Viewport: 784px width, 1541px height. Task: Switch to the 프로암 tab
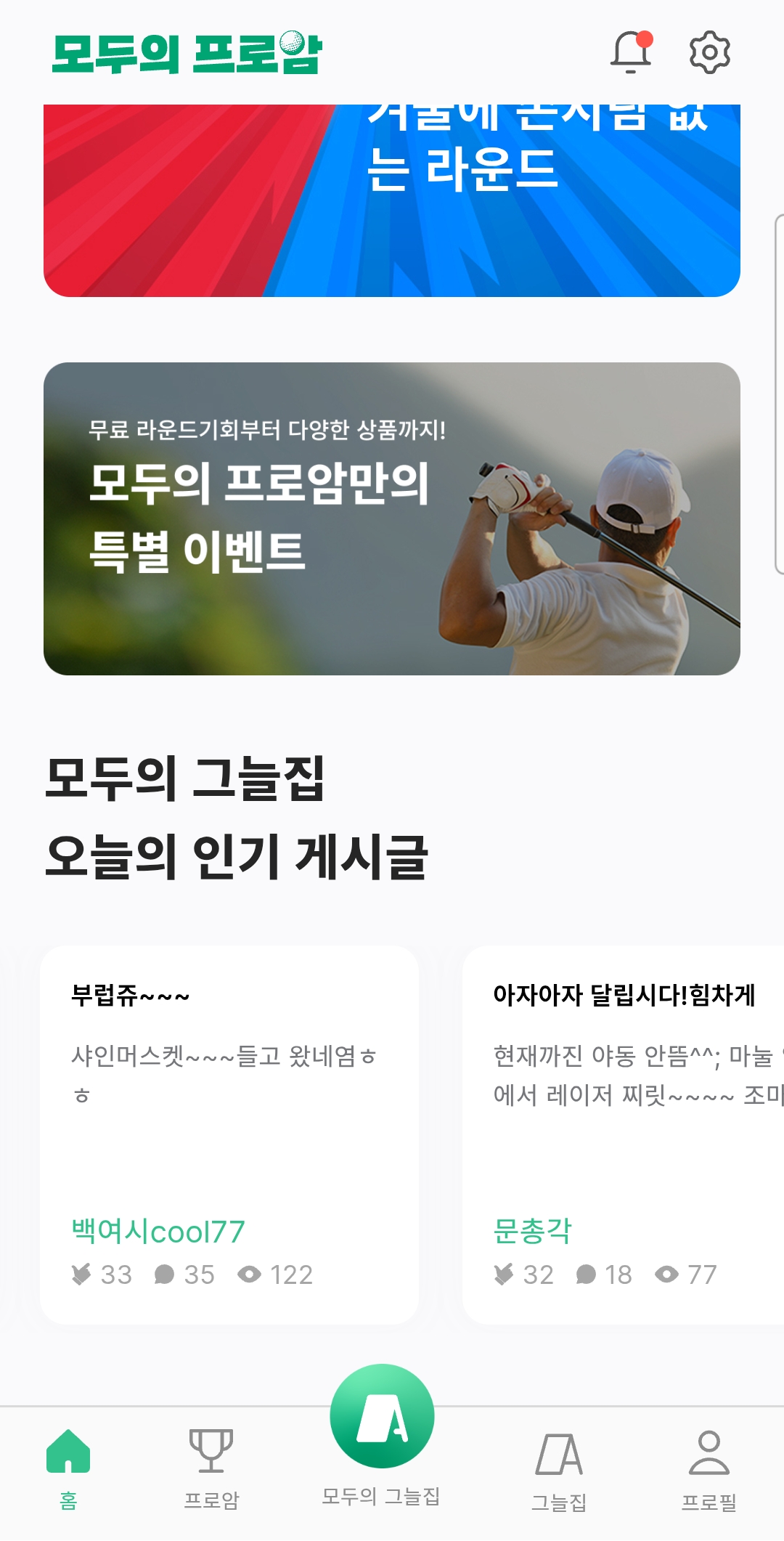coord(211,1468)
